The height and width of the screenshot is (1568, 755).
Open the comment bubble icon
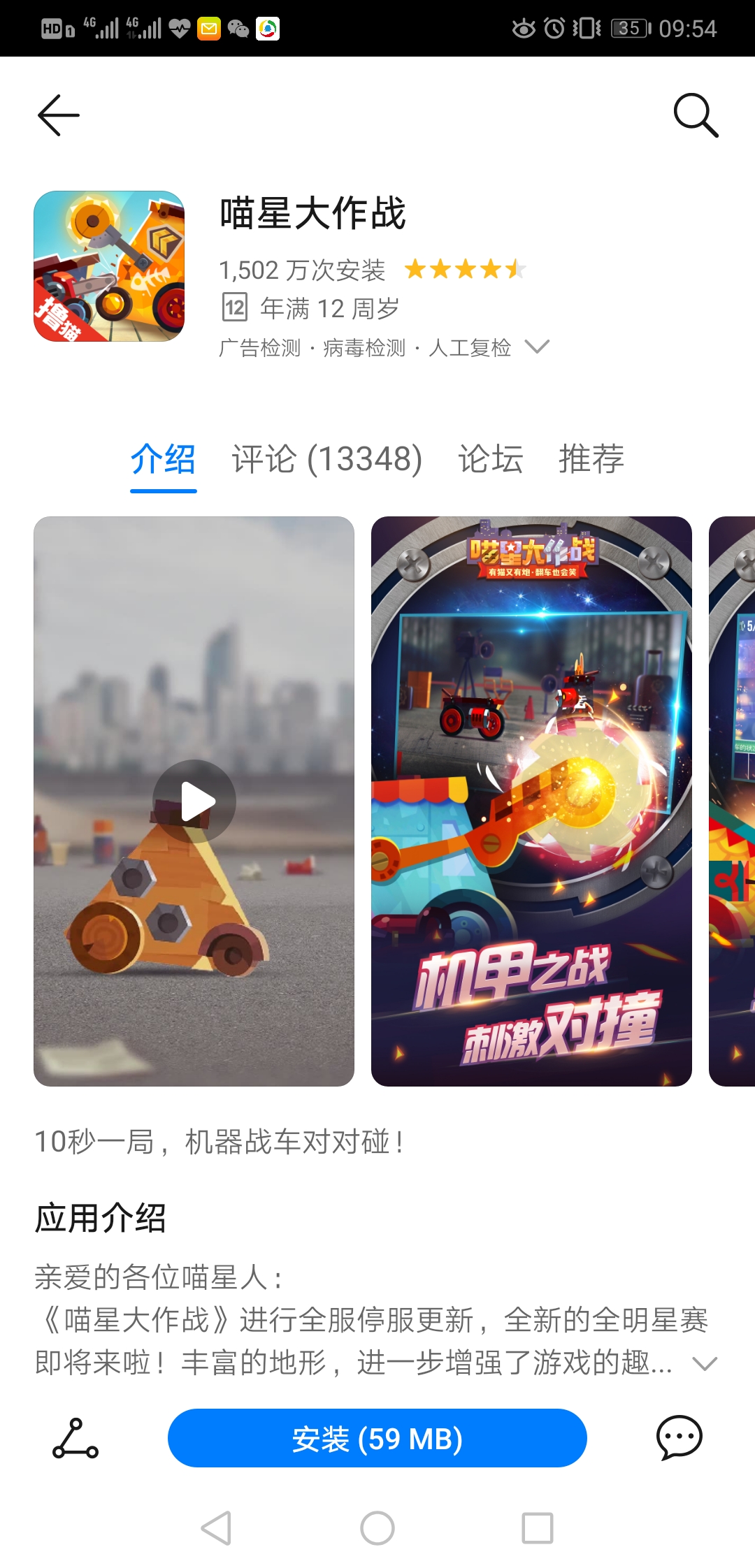click(679, 1438)
